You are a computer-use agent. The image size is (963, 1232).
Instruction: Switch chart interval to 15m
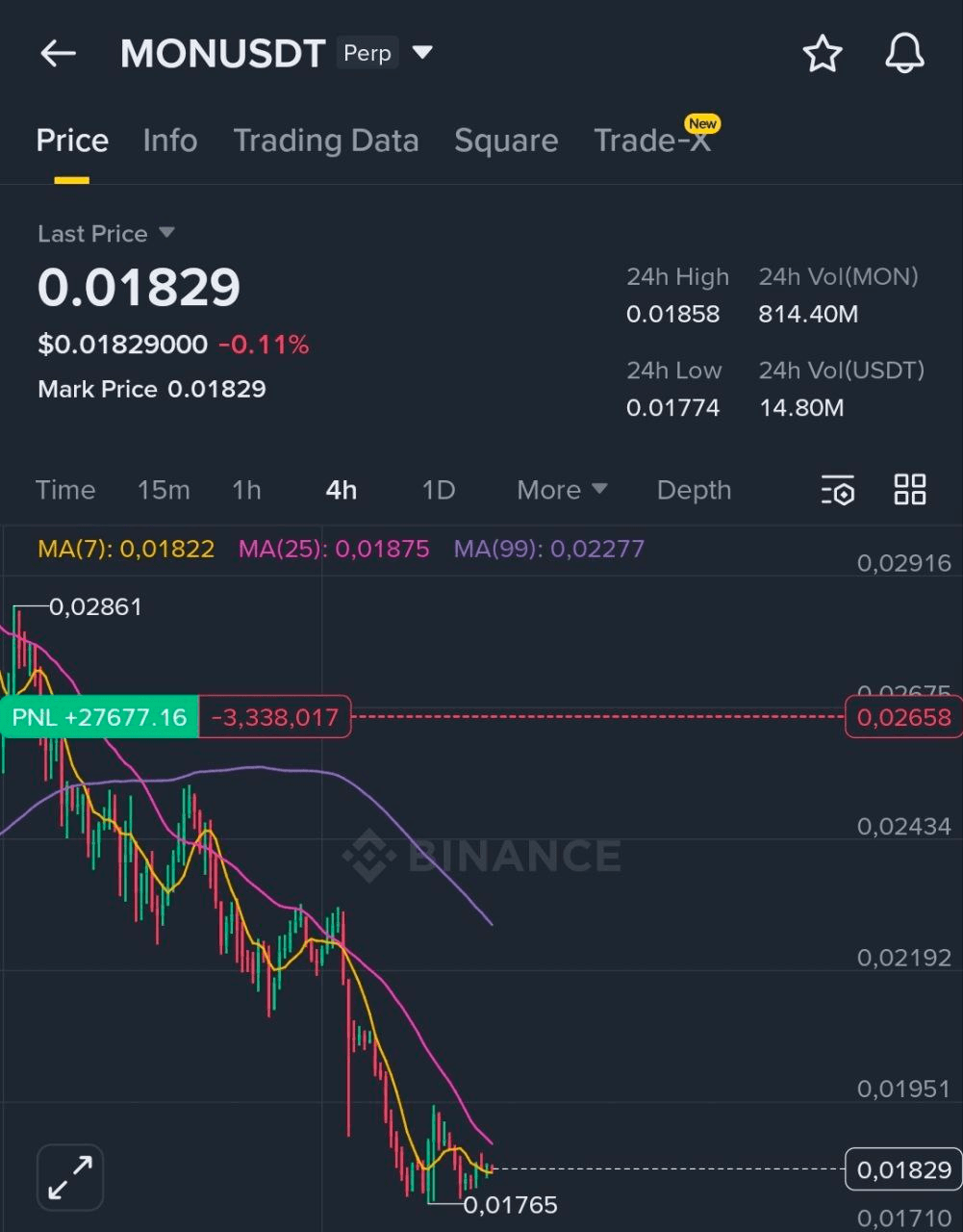[x=164, y=490]
